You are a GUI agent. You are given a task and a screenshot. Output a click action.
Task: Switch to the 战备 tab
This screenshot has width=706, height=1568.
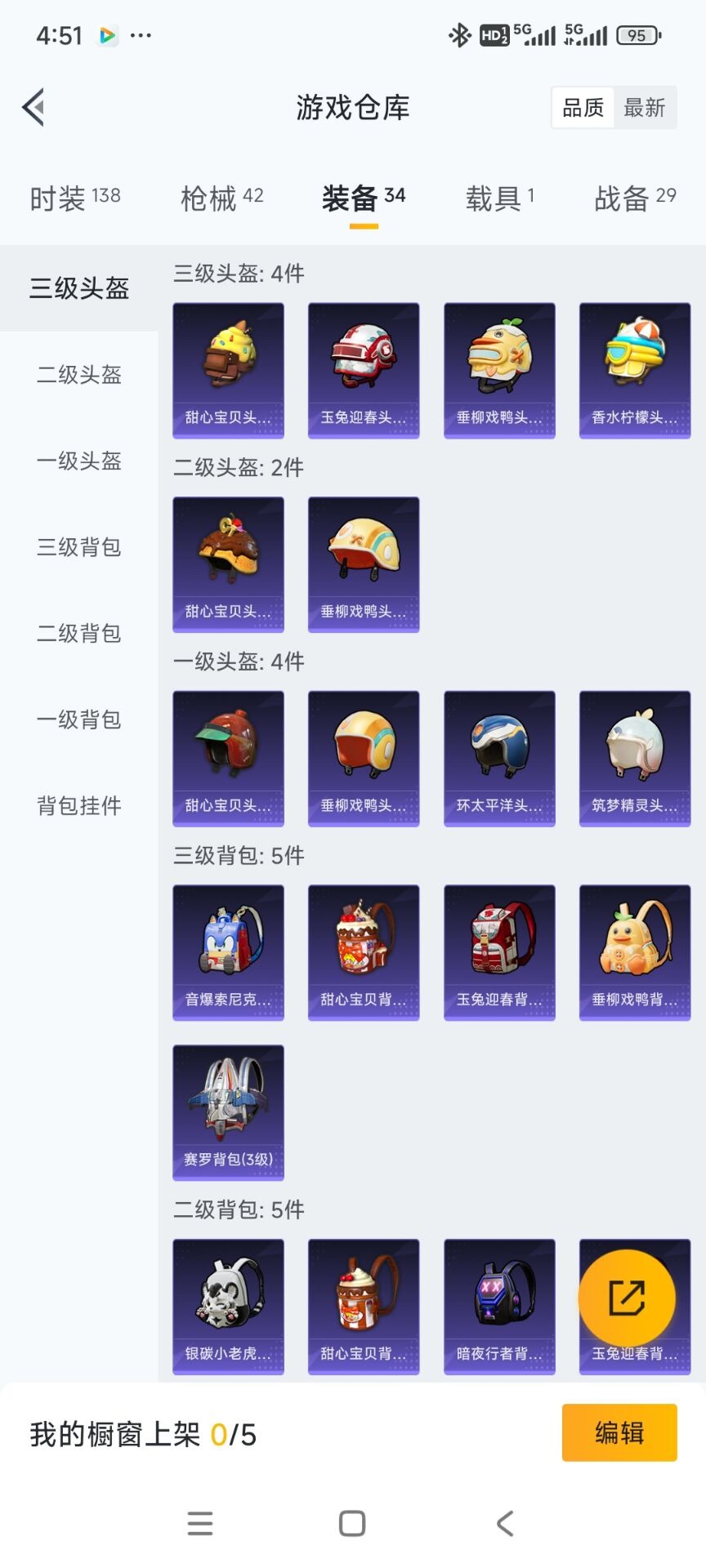[x=634, y=198]
